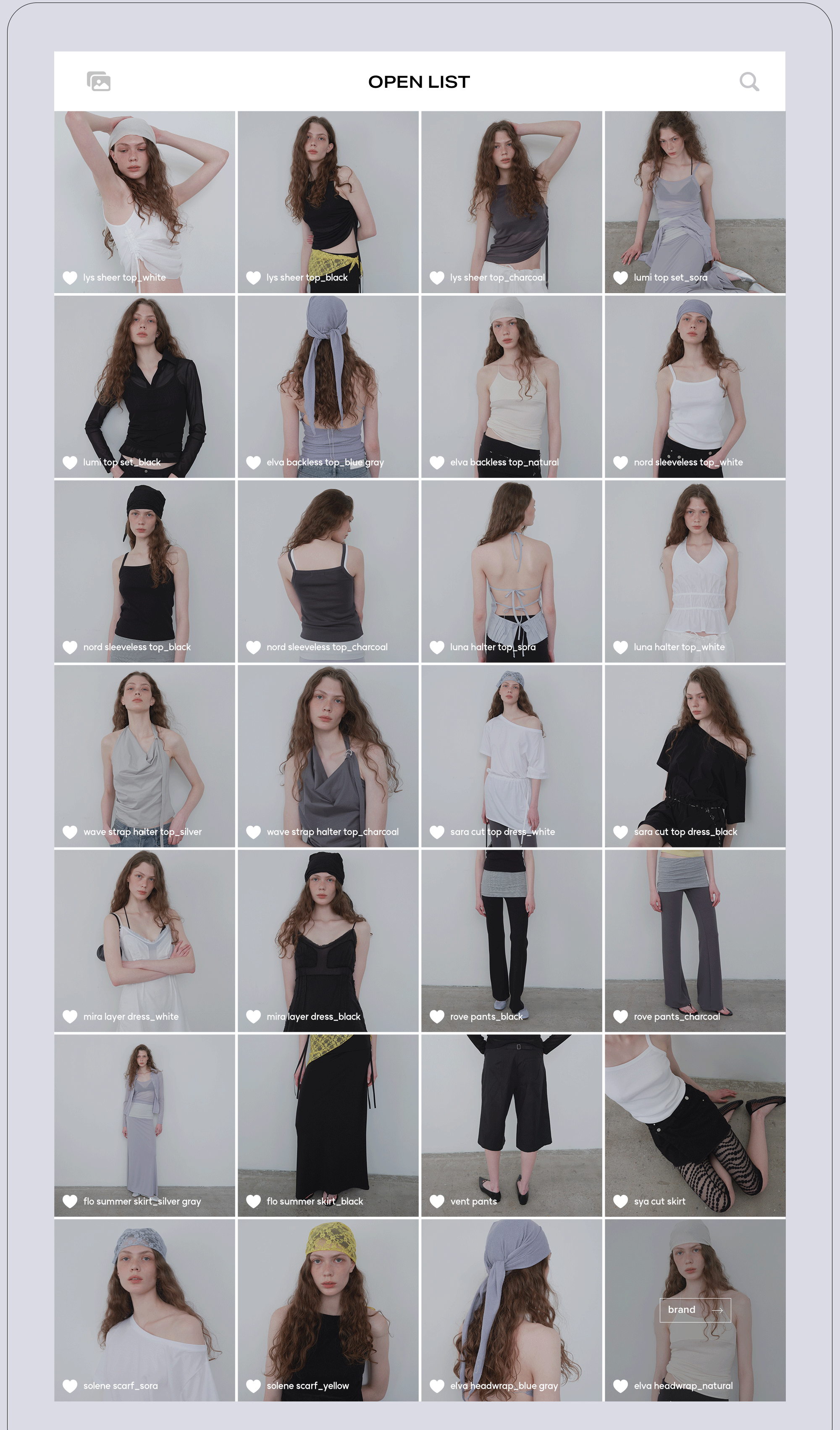This screenshot has width=840, height=1430.
Task: Open flo summer skirt_black tile
Action: pyautogui.click(x=328, y=1125)
